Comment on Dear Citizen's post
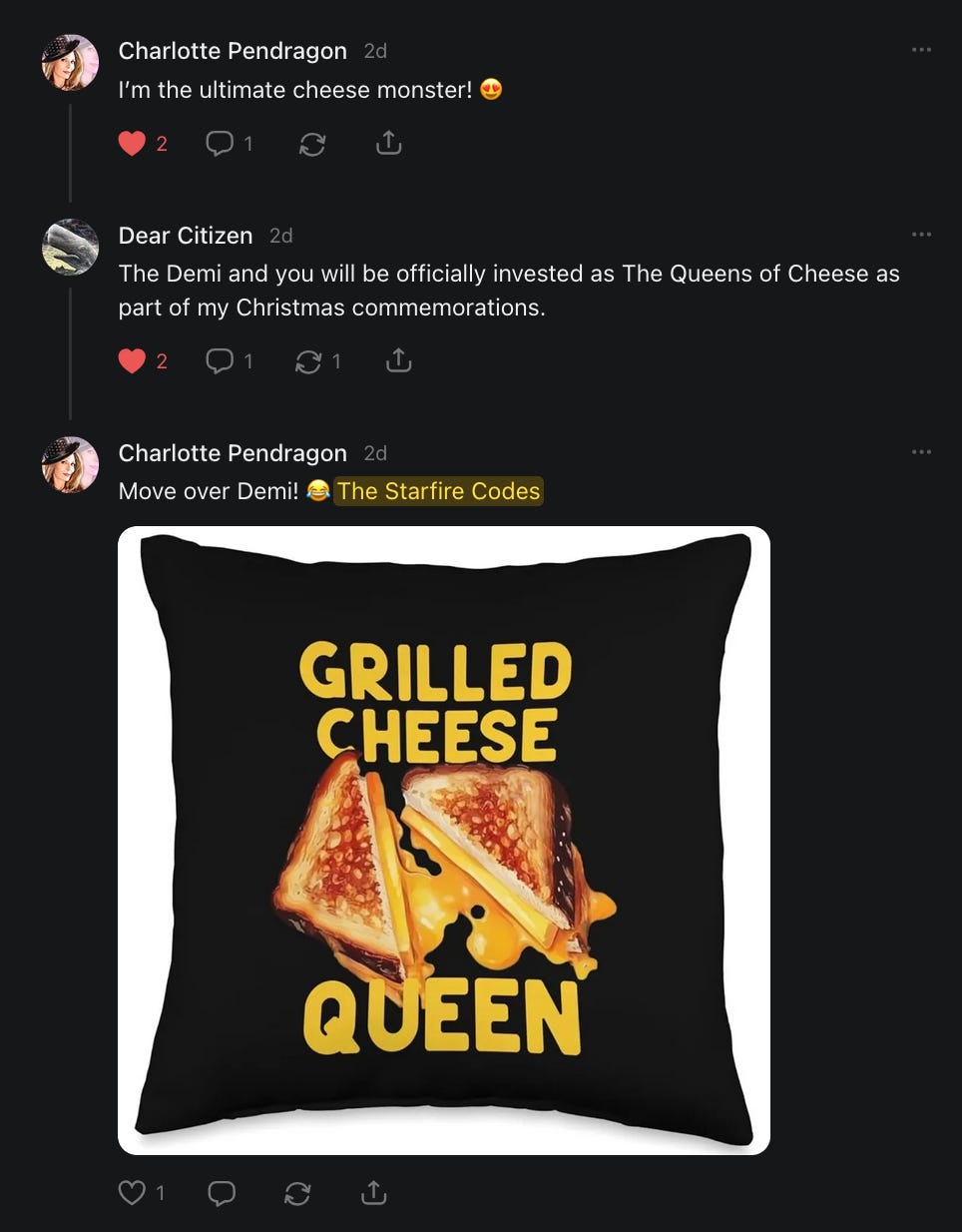The height and width of the screenshot is (1232, 962). (x=220, y=360)
